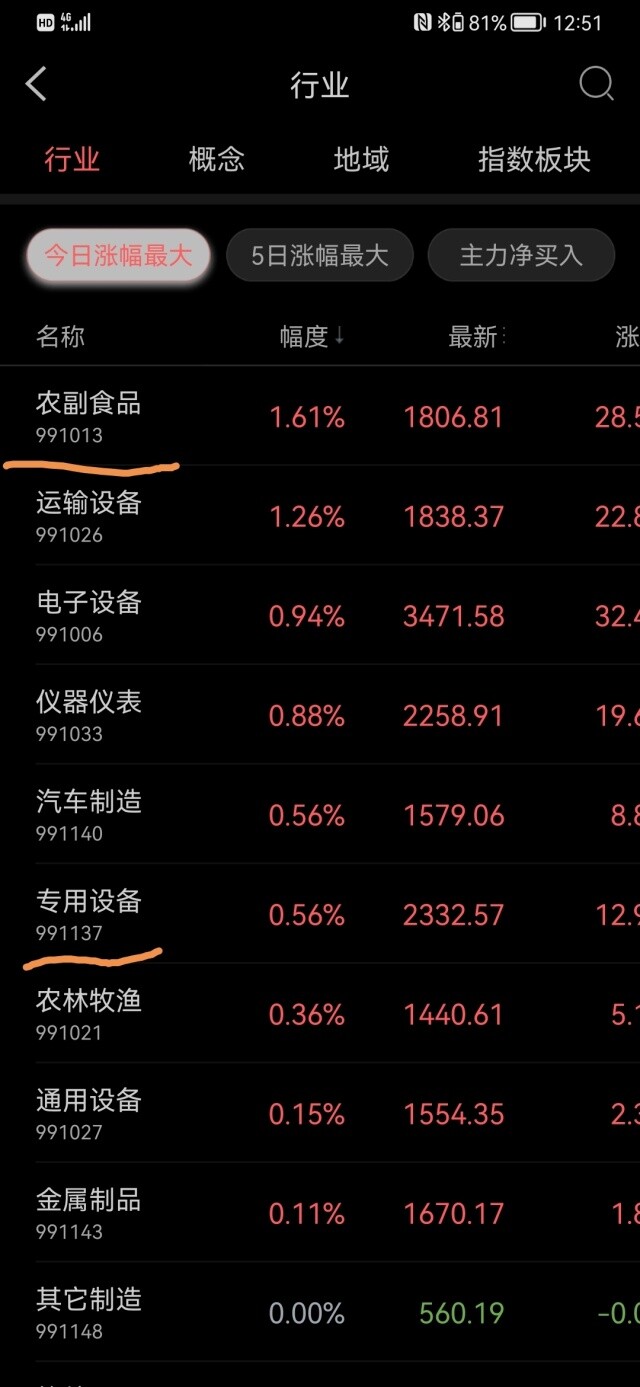Open the 汽车制造 industry row

point(320,814)
